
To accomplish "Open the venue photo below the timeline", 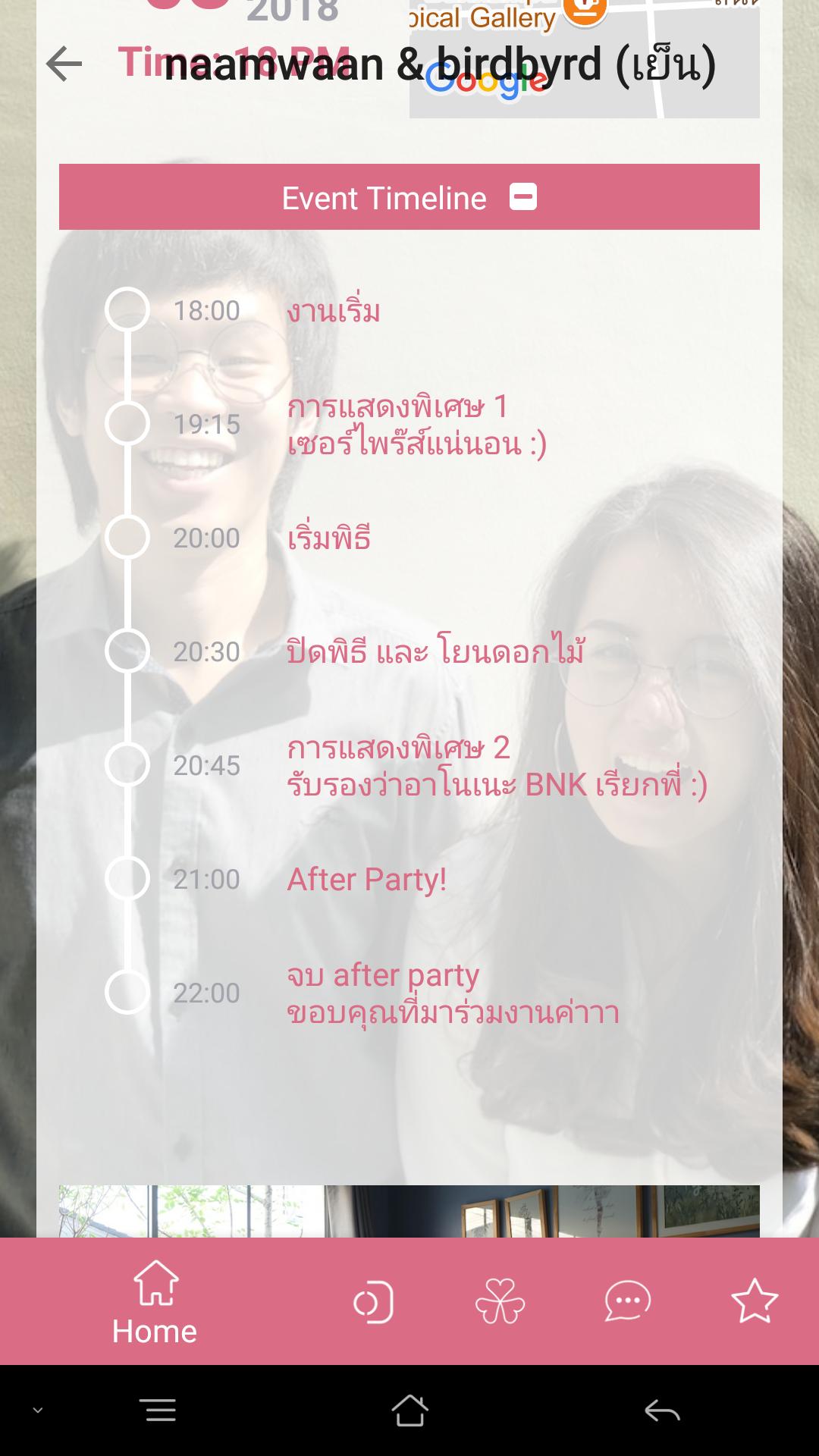I will click(409, 1211).
